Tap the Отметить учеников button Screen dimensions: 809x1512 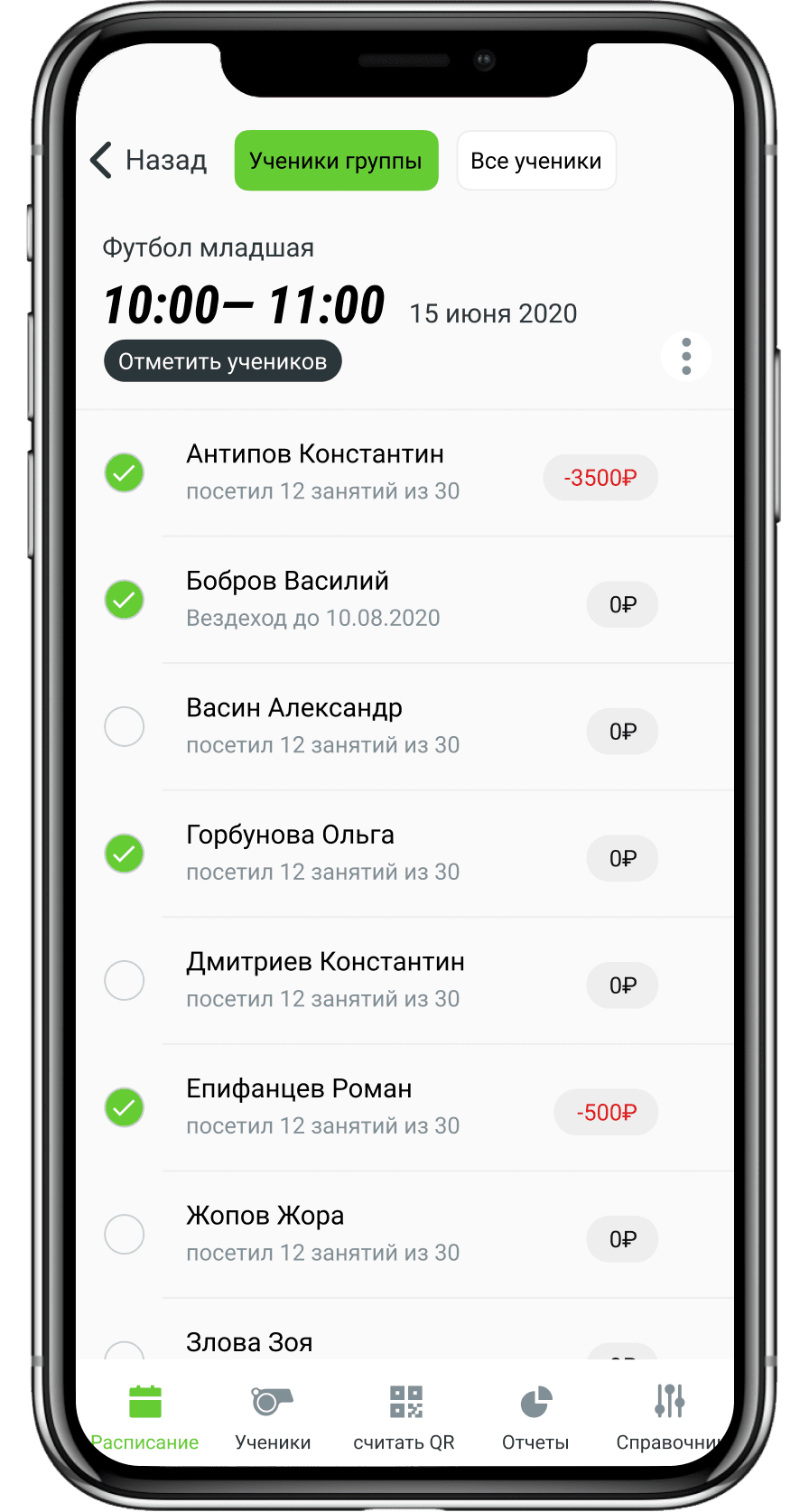point(222,361)
